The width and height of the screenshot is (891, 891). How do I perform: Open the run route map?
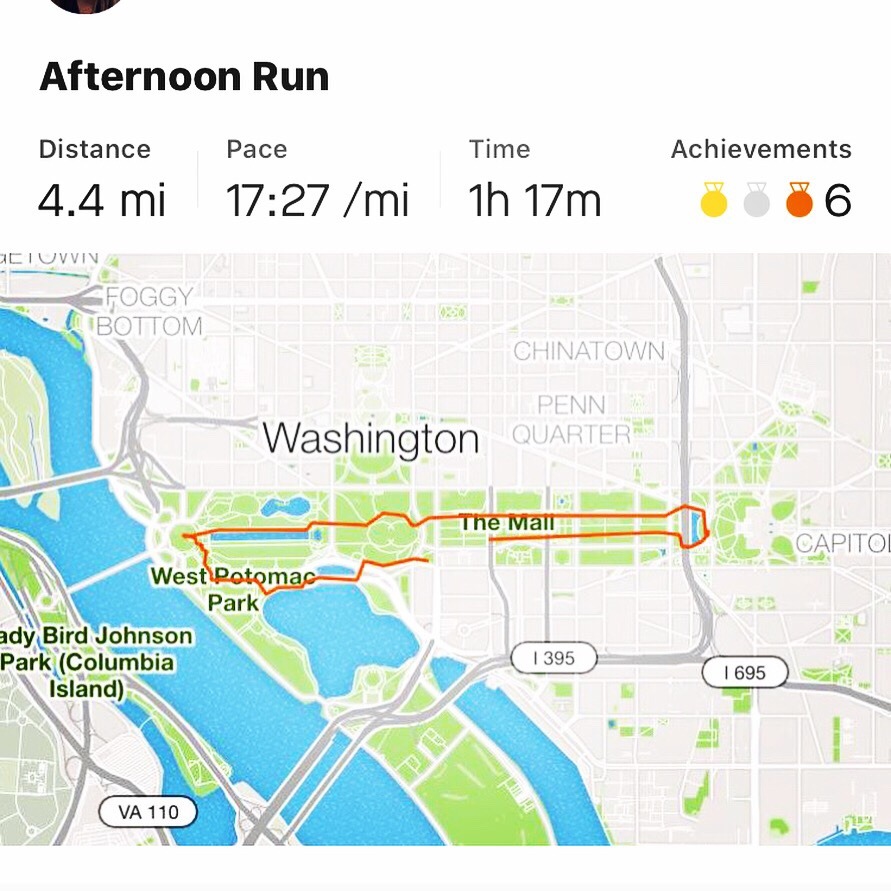coord(445,548)
